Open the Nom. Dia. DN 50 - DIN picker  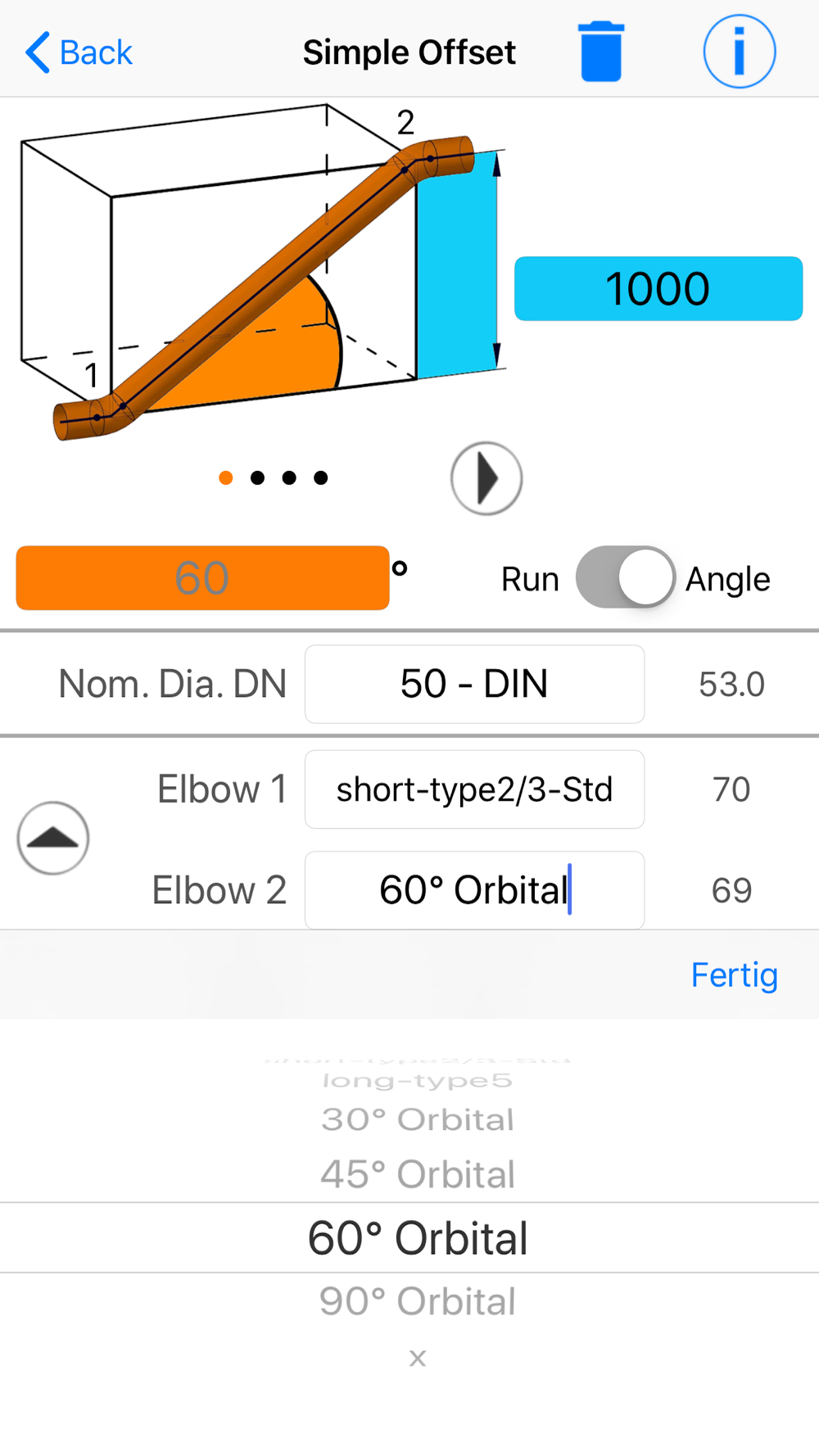tap(474, 684)
